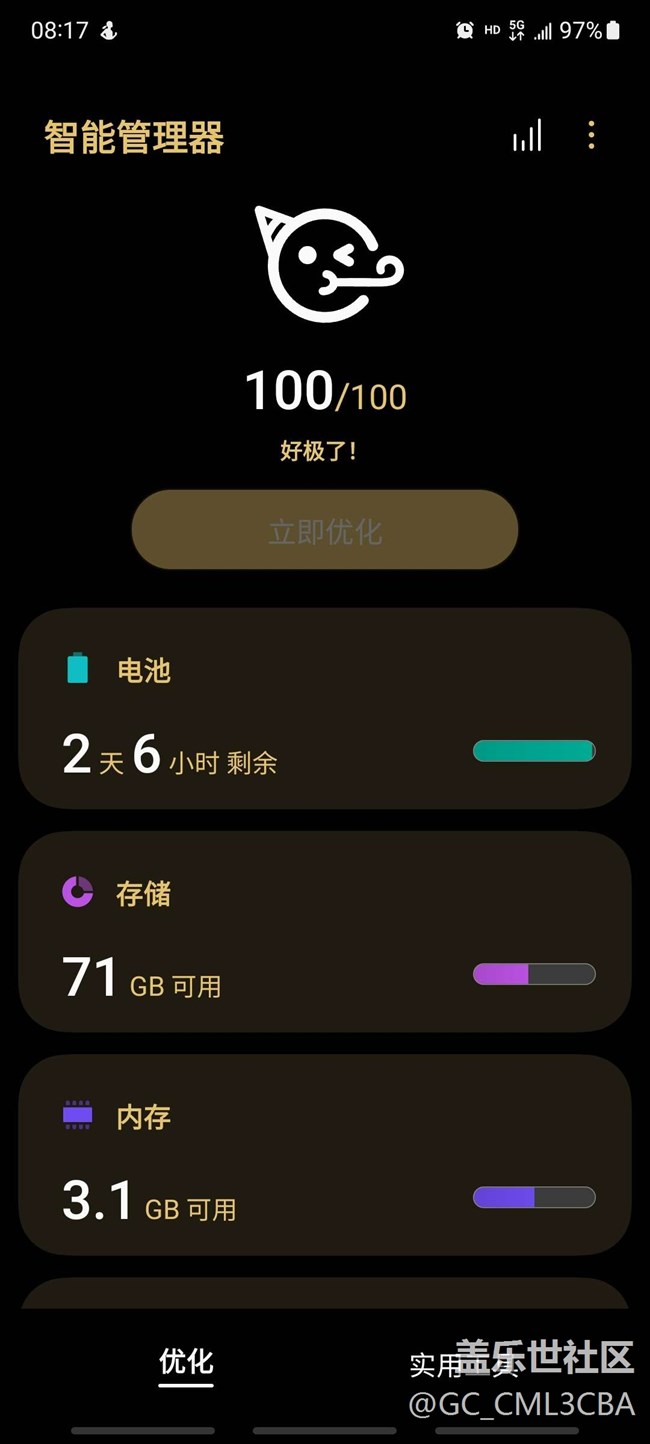Open the 电池 battery card
650x1444 pixels.
pos(325,709)
